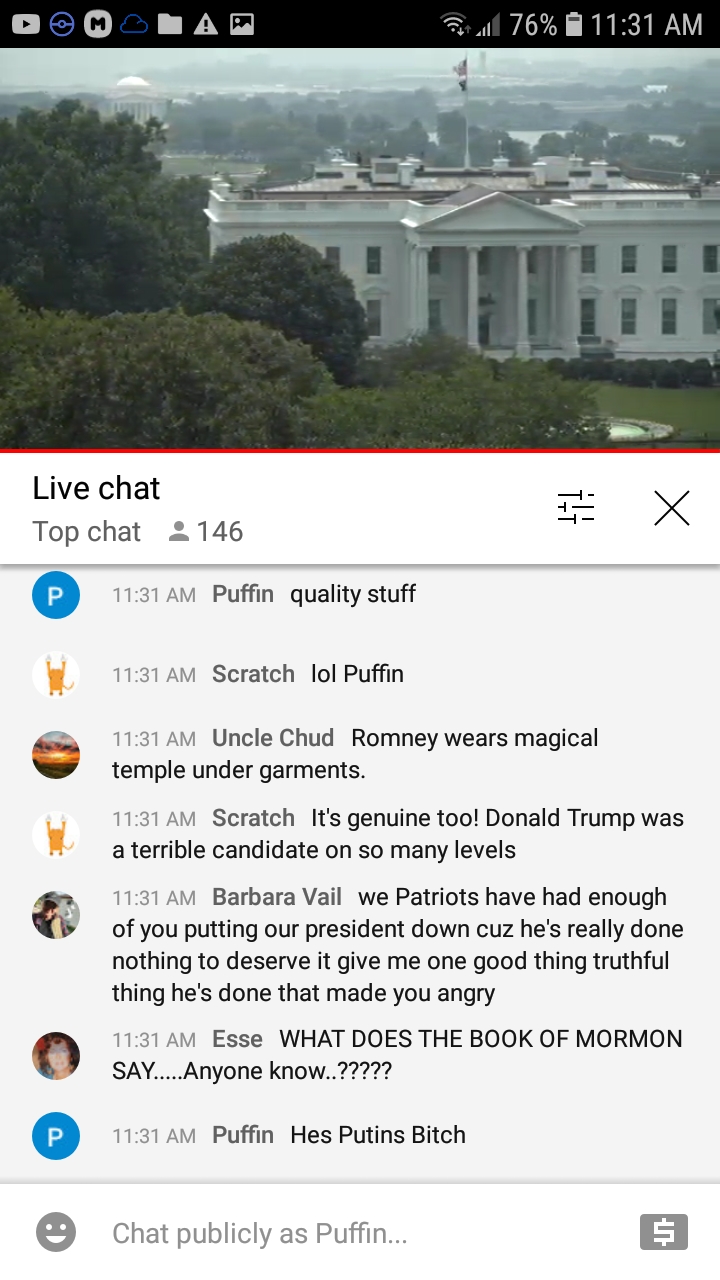The height and width of the screenshot is (1280, 720).
Task: Open the emoji picker
Action: pos(56,1233)
